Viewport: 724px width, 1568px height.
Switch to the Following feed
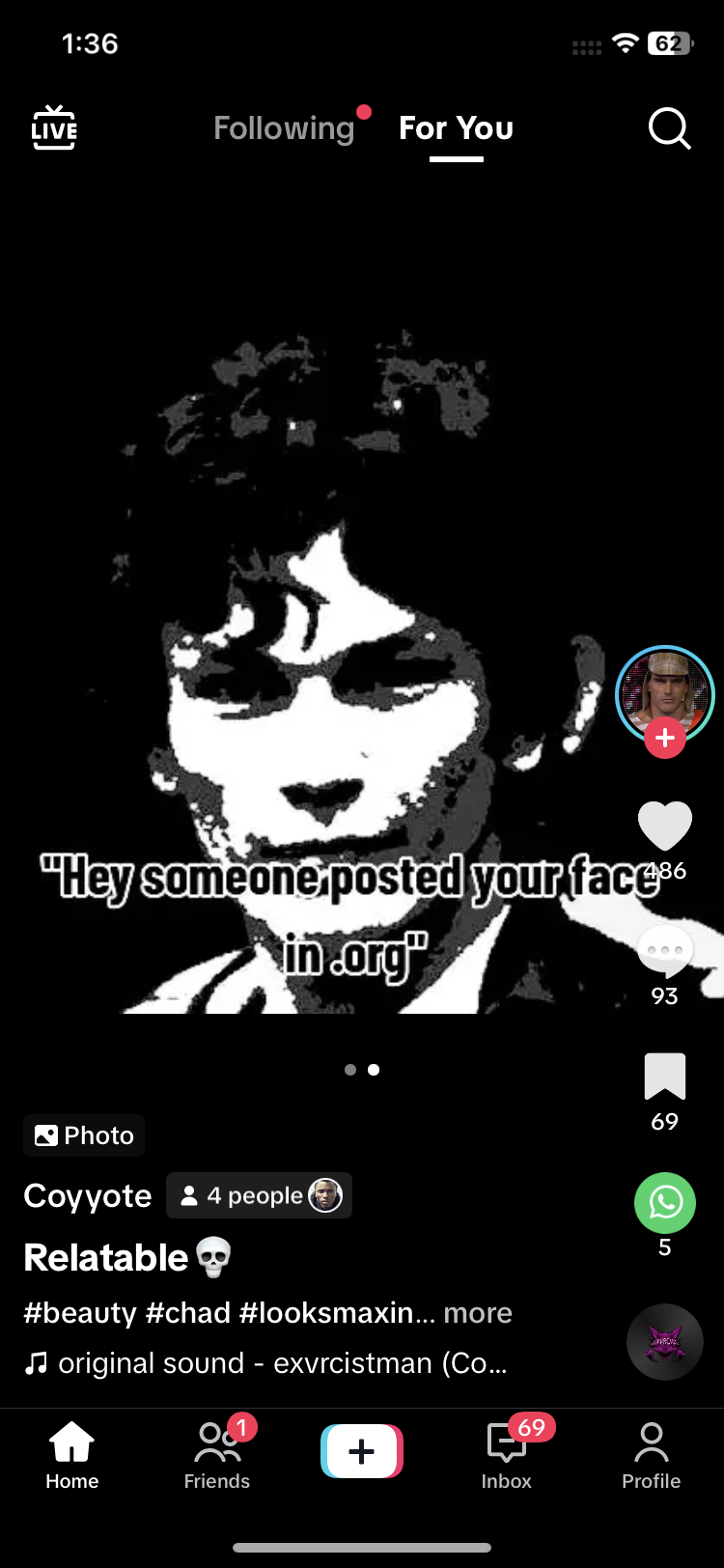284,127
